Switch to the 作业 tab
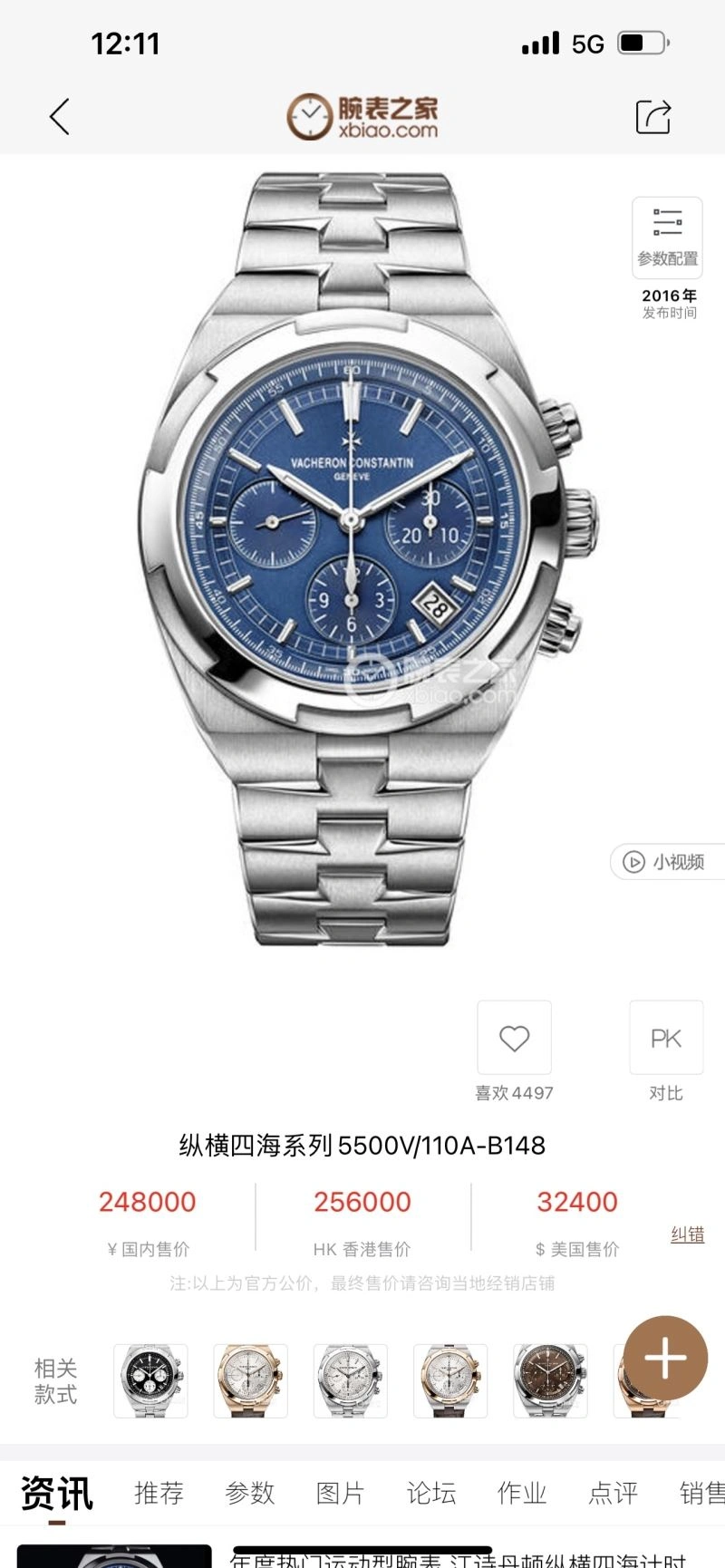The image size is (725, 1568). tap(522, 1493)
